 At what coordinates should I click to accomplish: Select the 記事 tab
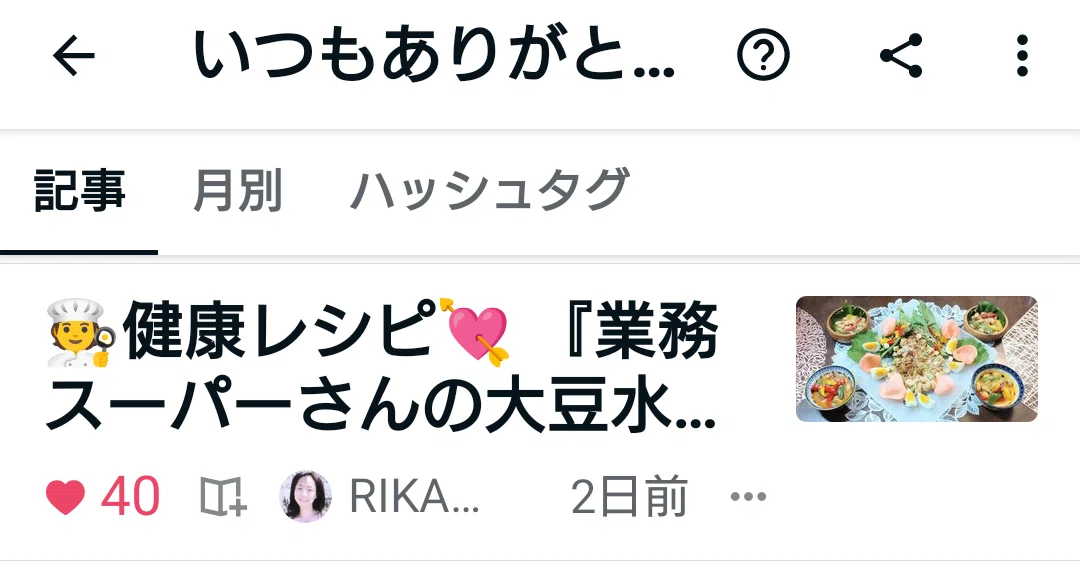coord(79,191)
